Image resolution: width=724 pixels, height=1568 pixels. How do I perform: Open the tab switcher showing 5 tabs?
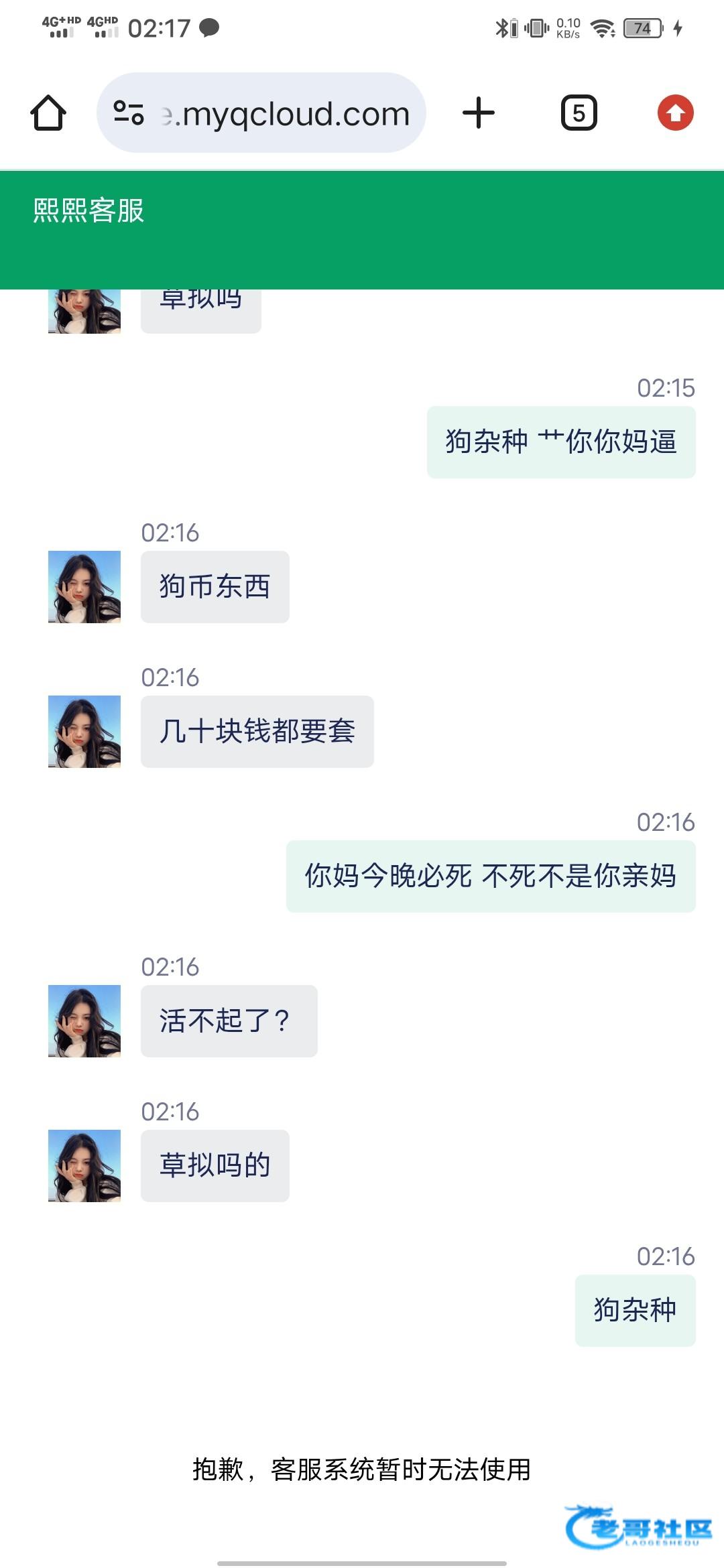[x=579, y=113]
